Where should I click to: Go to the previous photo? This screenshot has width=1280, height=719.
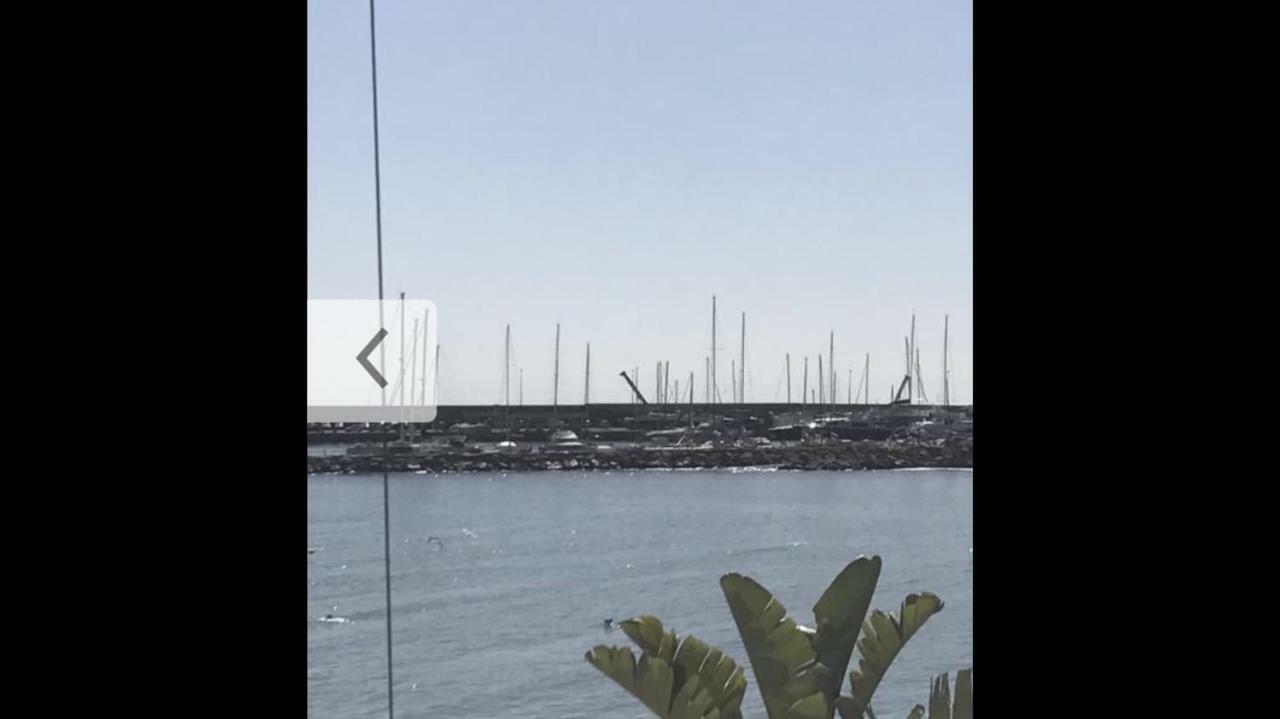coord(372,359)
